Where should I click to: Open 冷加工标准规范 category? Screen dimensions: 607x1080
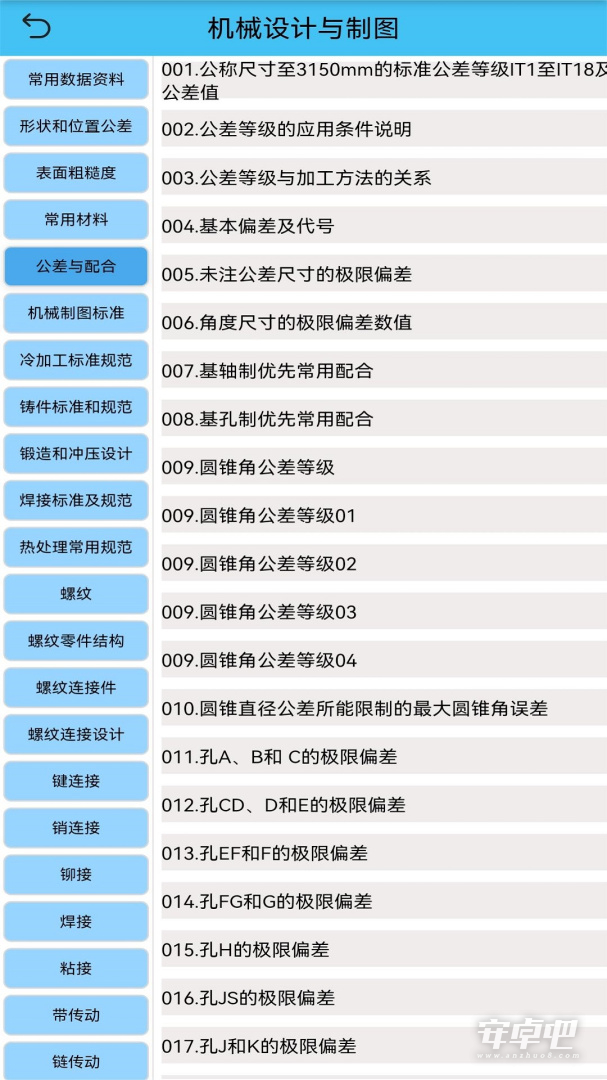point(76,360)
